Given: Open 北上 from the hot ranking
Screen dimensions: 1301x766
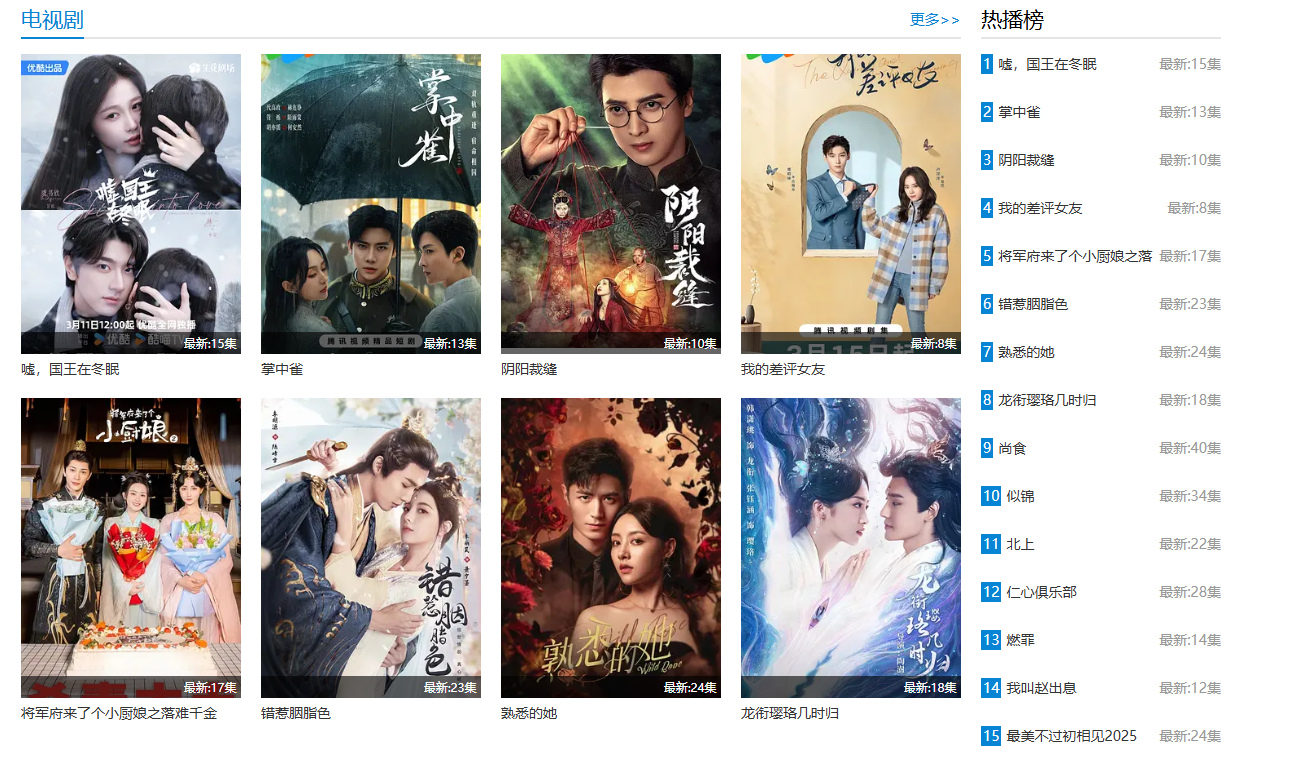Looking at the screenshot, I should (x=1020, y=544).
